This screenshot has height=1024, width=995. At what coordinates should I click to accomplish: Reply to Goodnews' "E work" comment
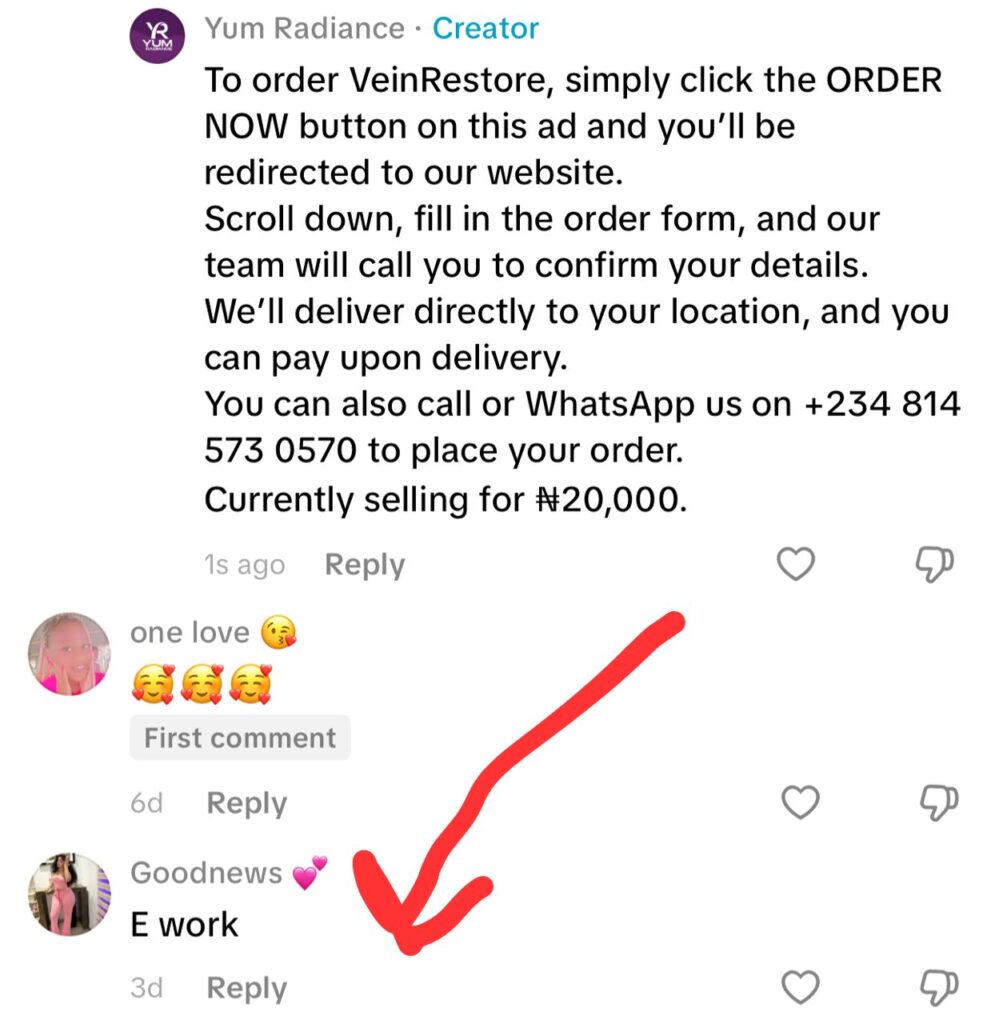coord(246,988)
